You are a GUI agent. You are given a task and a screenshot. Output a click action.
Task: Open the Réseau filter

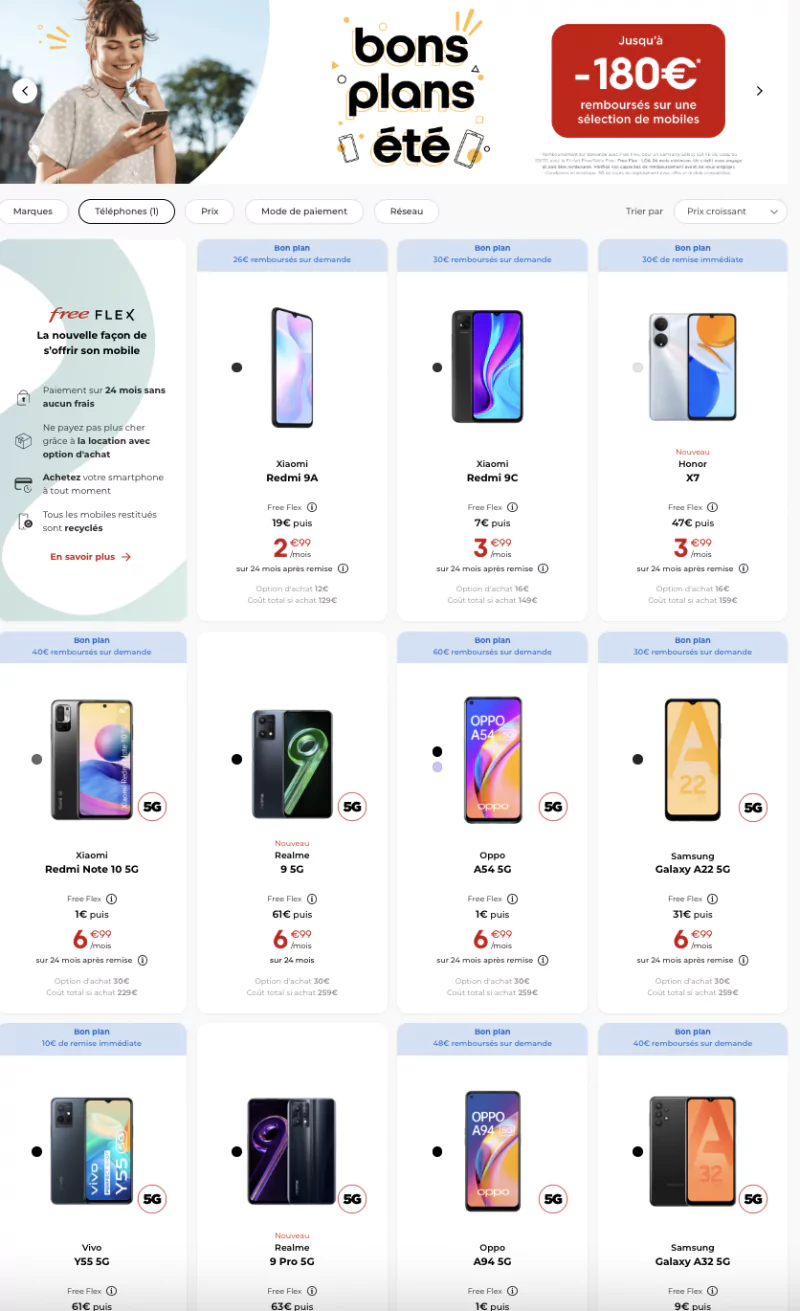tap(406, 211)
